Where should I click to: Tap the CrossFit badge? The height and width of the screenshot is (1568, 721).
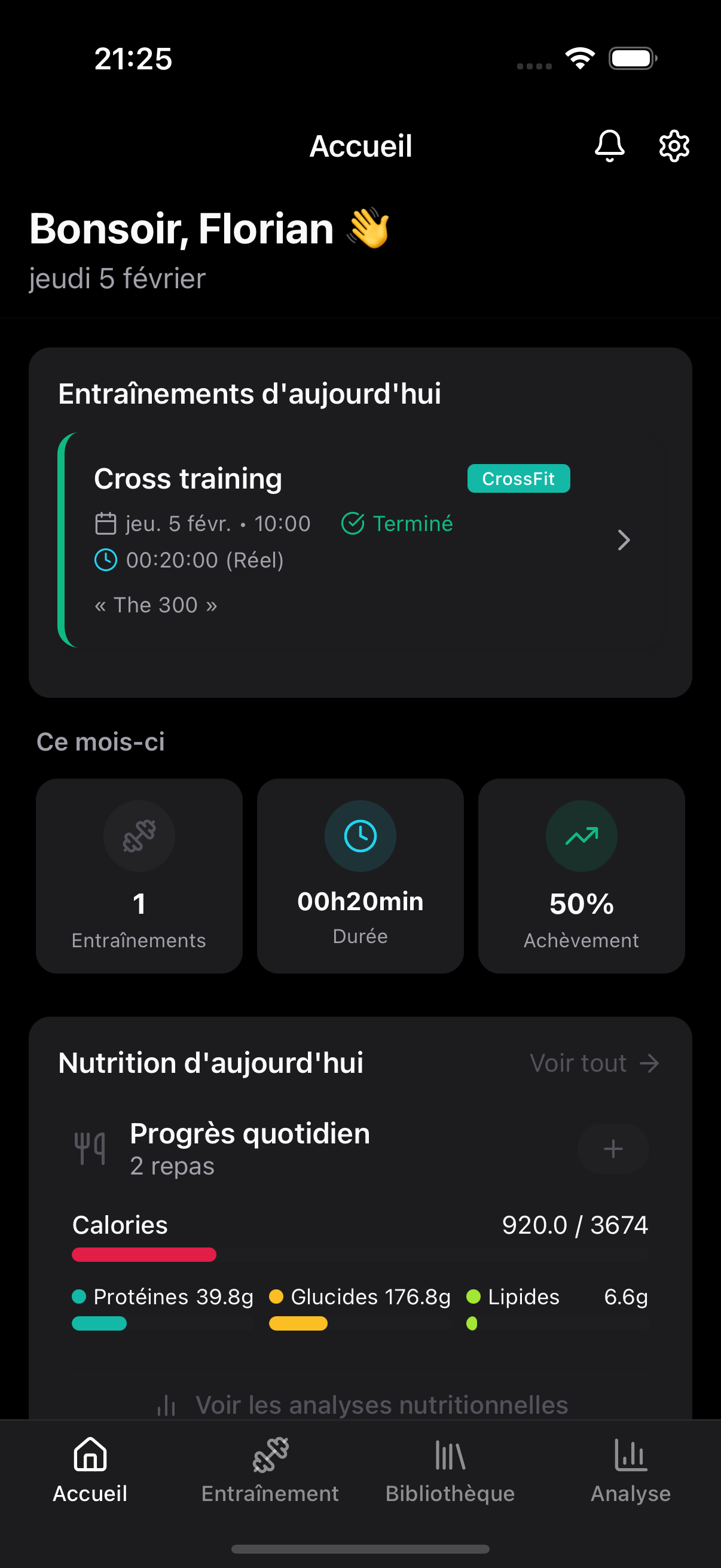518,479
